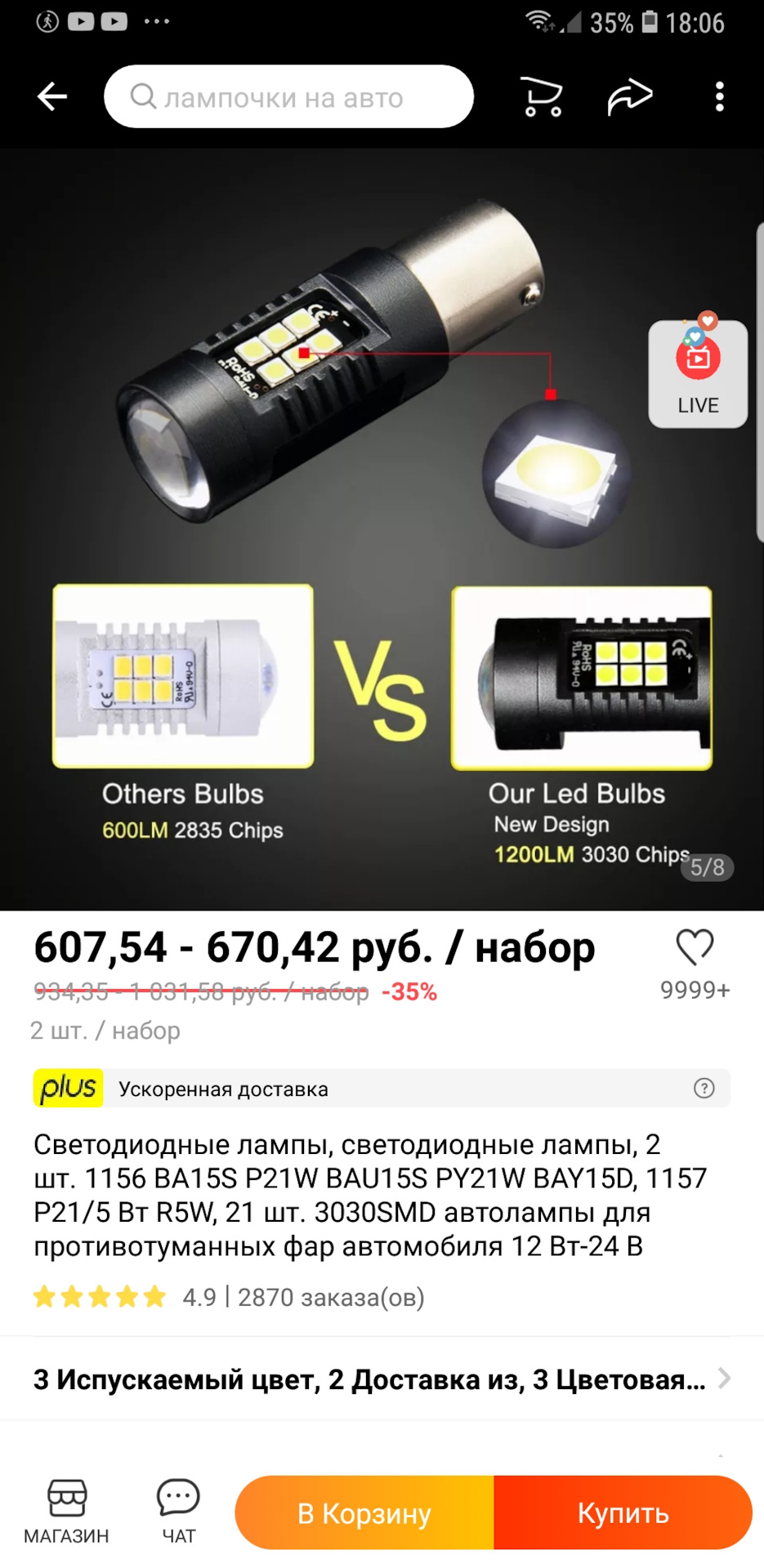Open the seller's МАГАЗИН

click(66, 1512)
